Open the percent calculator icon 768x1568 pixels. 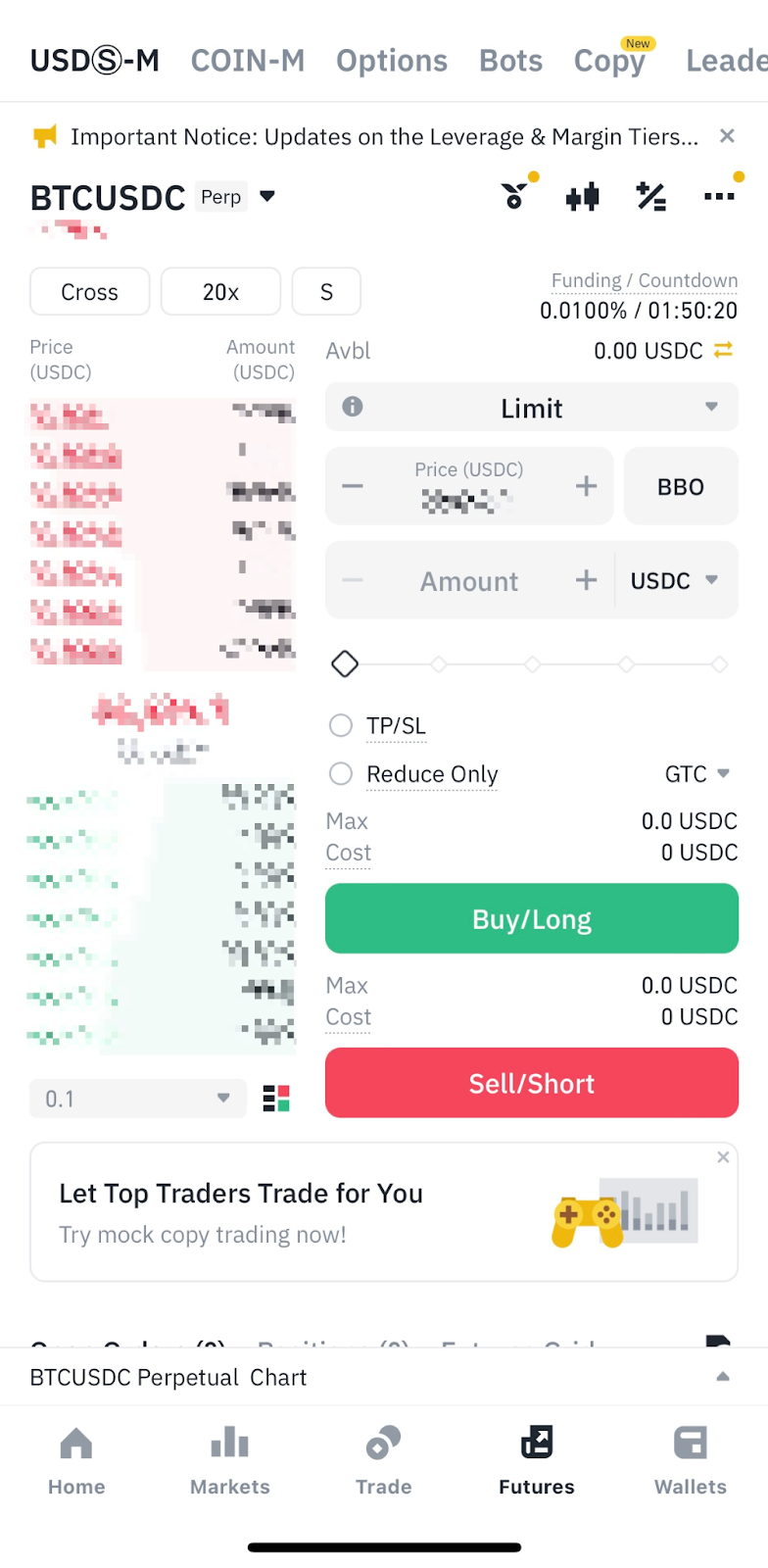click(x=651, y=197)
